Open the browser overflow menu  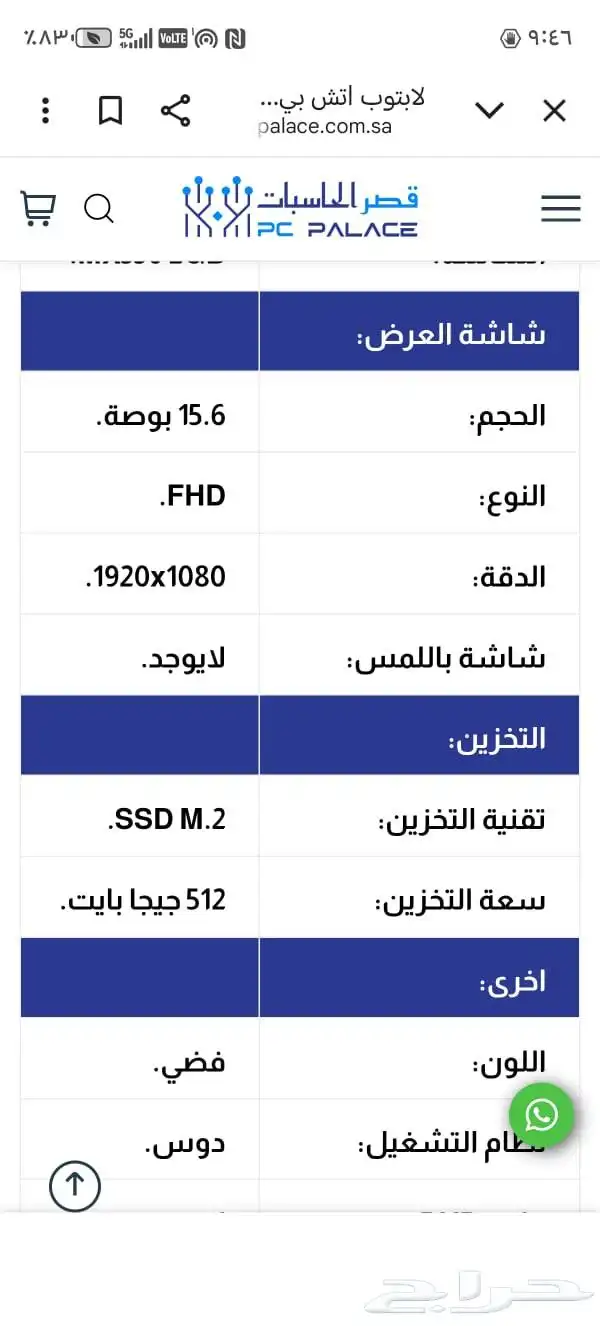point(46,110)
